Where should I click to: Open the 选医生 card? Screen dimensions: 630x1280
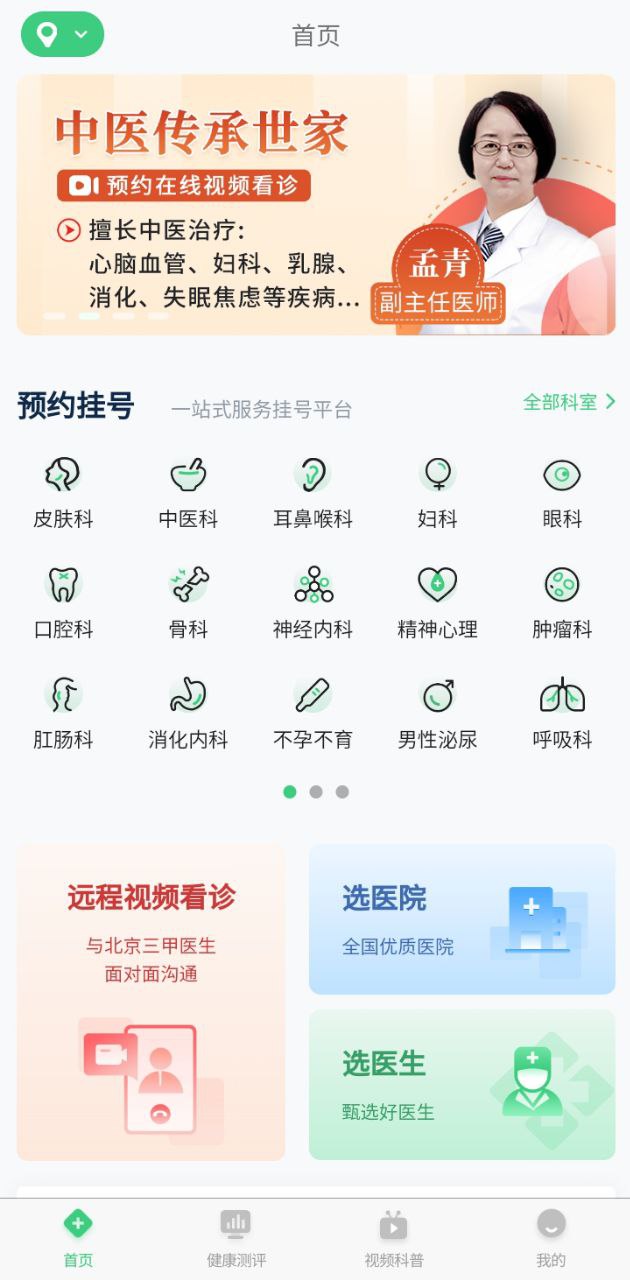coord(462,1085)
